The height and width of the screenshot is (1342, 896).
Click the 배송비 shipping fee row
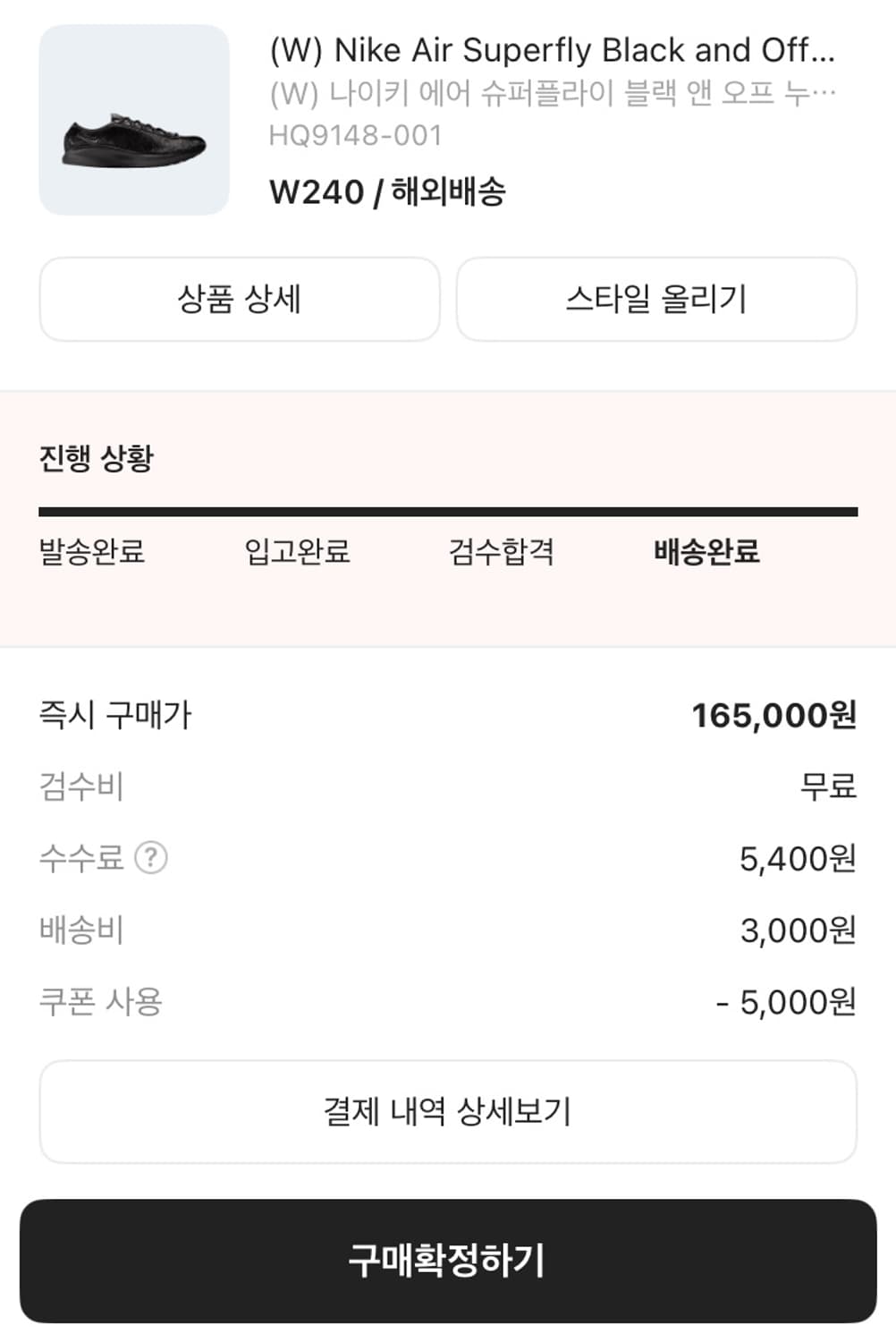82,930
